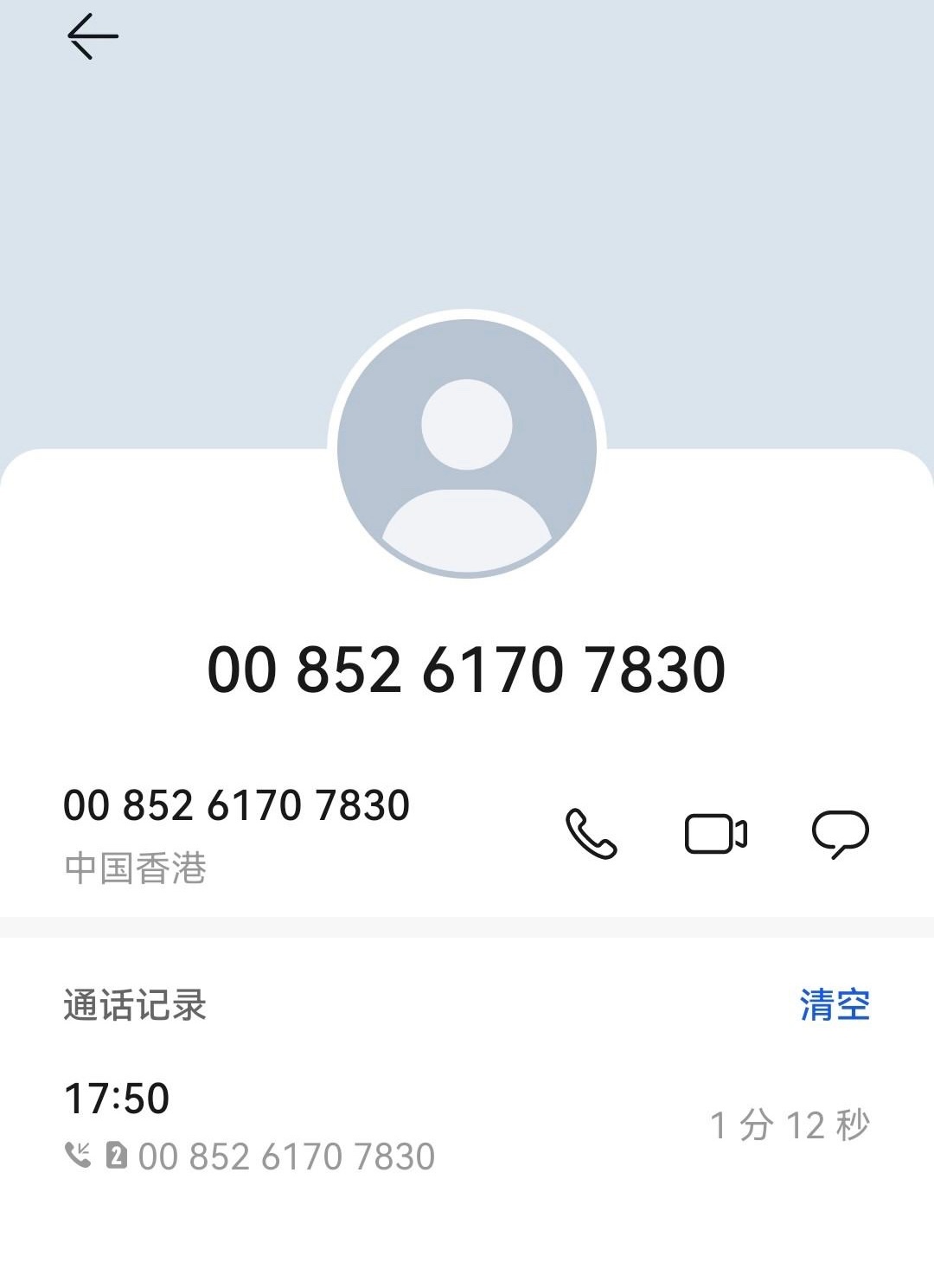Go back using the top-left arrow
934x1288 pixels.
tap(92, 37)
